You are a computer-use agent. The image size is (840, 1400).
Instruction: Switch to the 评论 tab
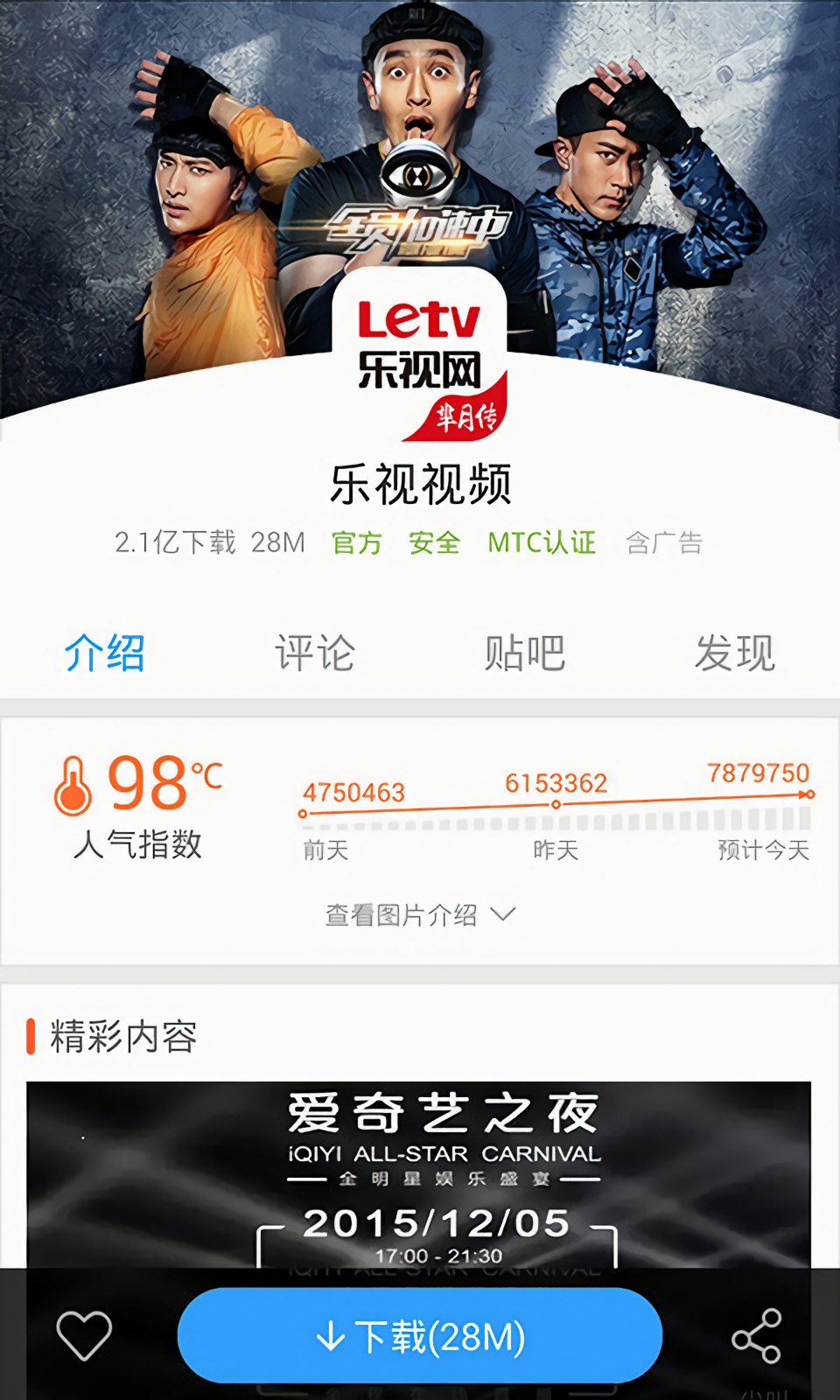point(315,653)
